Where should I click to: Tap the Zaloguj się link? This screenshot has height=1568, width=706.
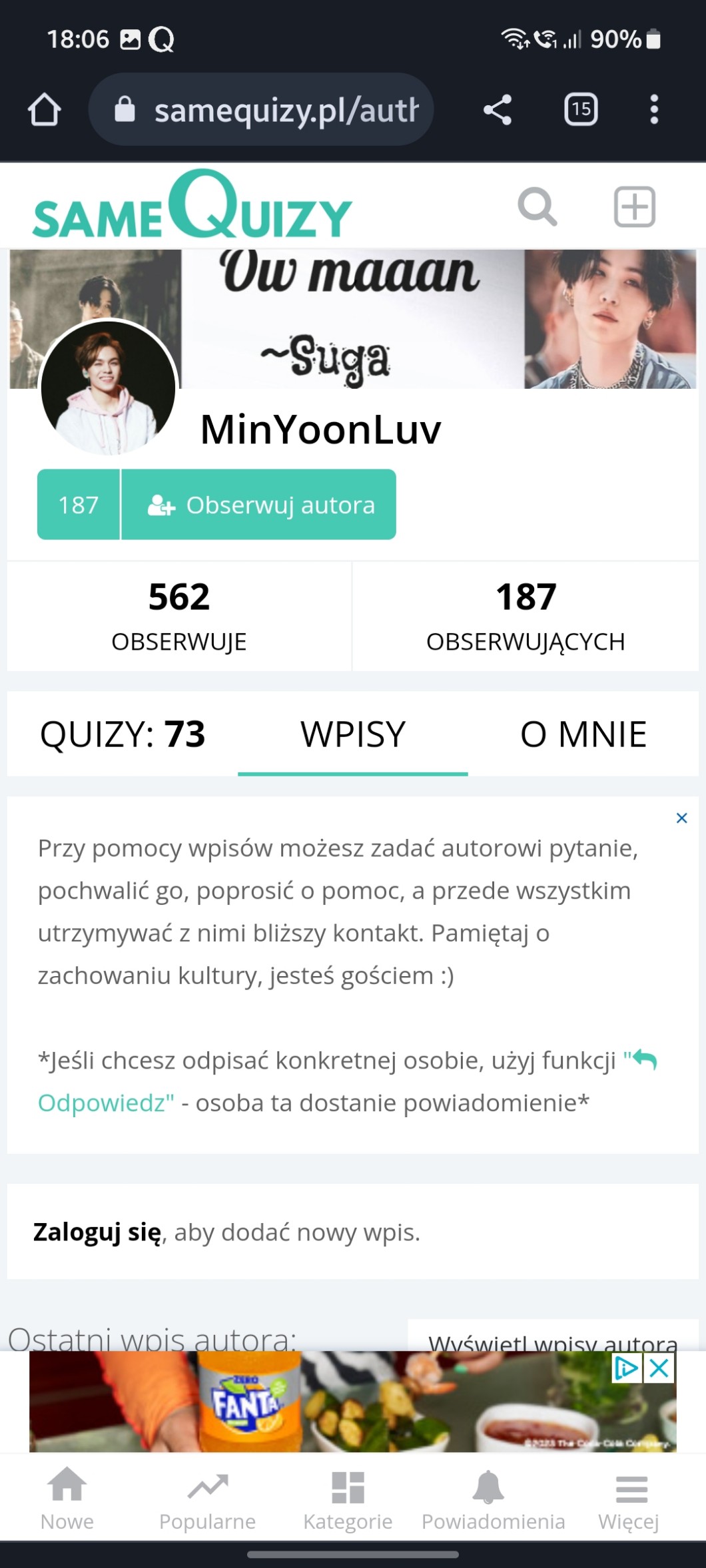point(97,1232)
